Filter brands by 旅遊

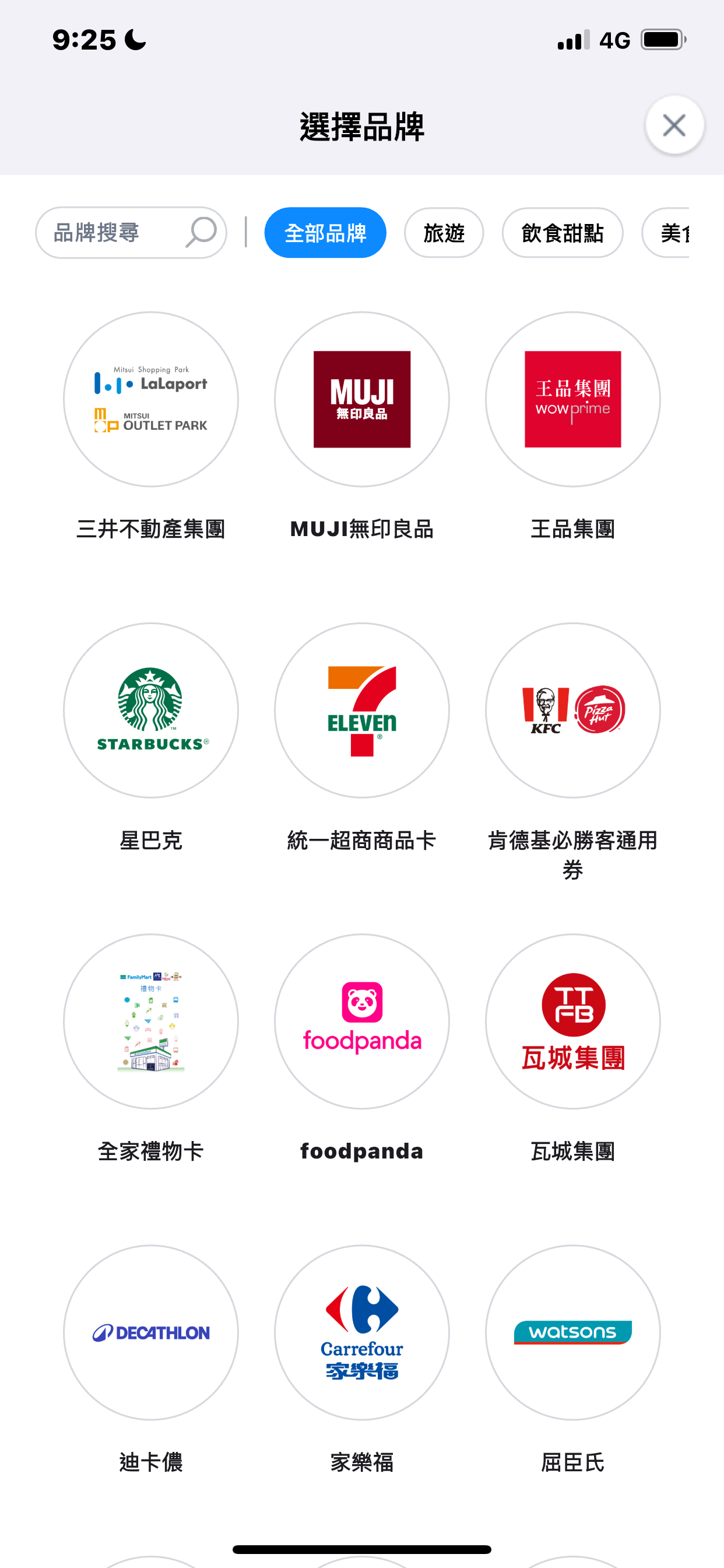click(x=444, y=233)
